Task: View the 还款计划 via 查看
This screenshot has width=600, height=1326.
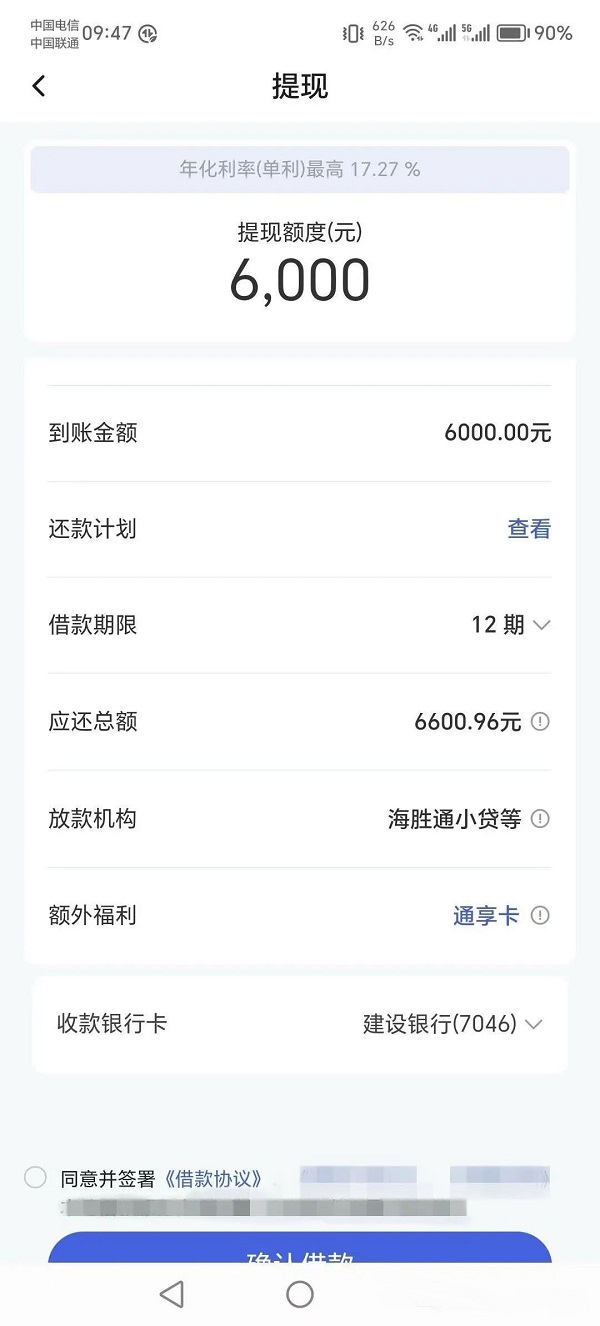Action: [x=529, y=529]
